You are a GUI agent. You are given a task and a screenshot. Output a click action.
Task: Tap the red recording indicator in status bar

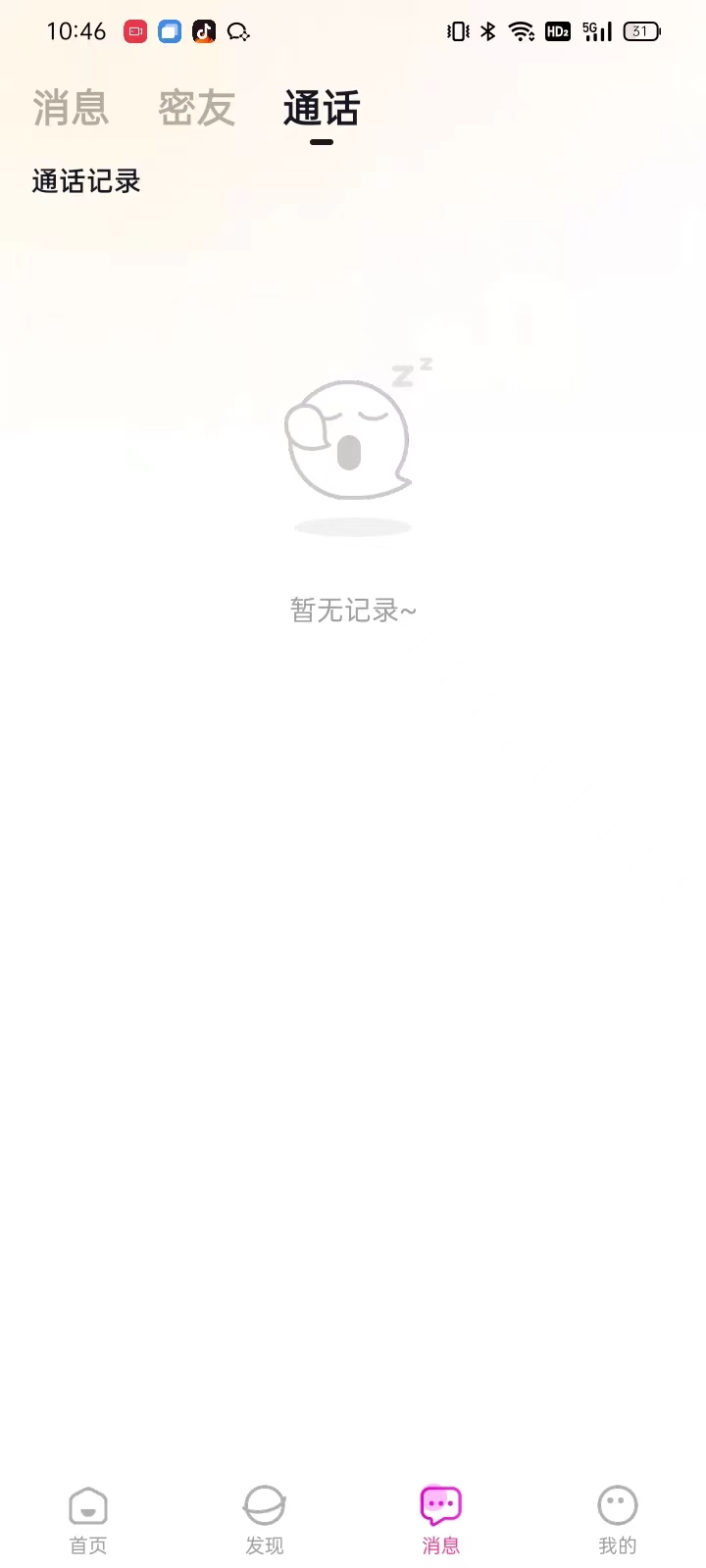[x=134, y=31]
